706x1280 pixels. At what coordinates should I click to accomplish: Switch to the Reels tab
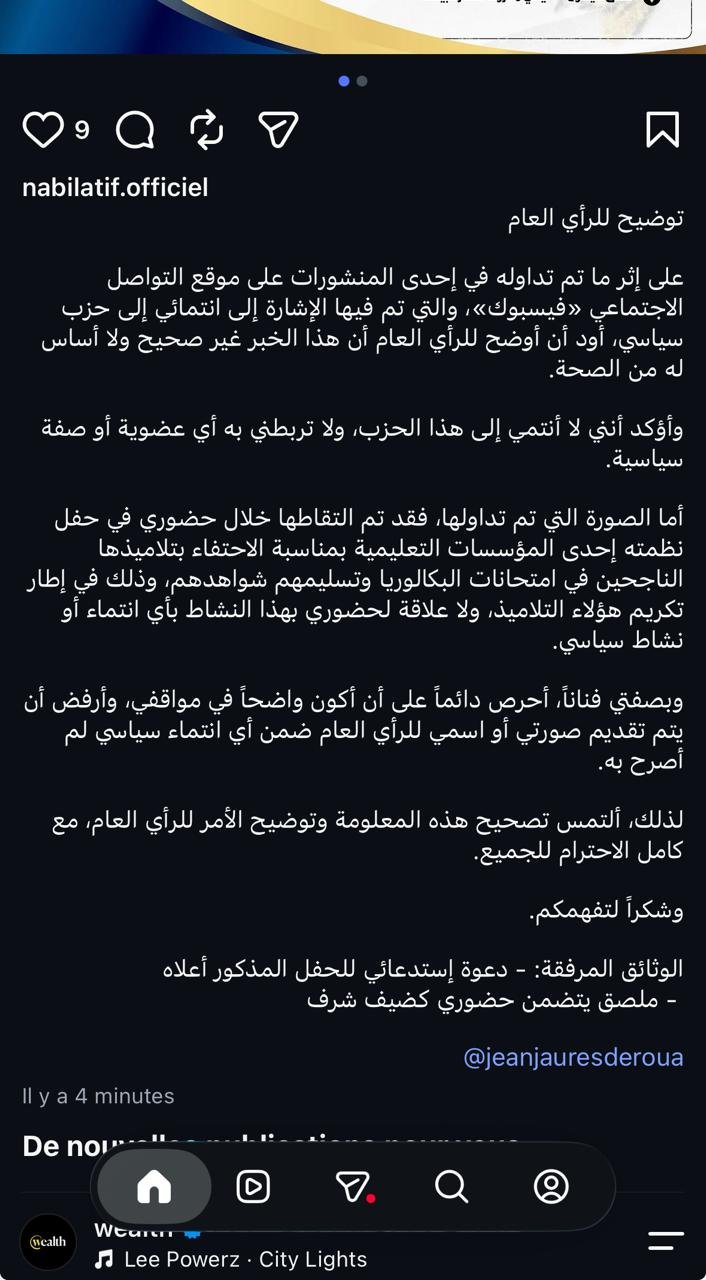coord(253,1187)
